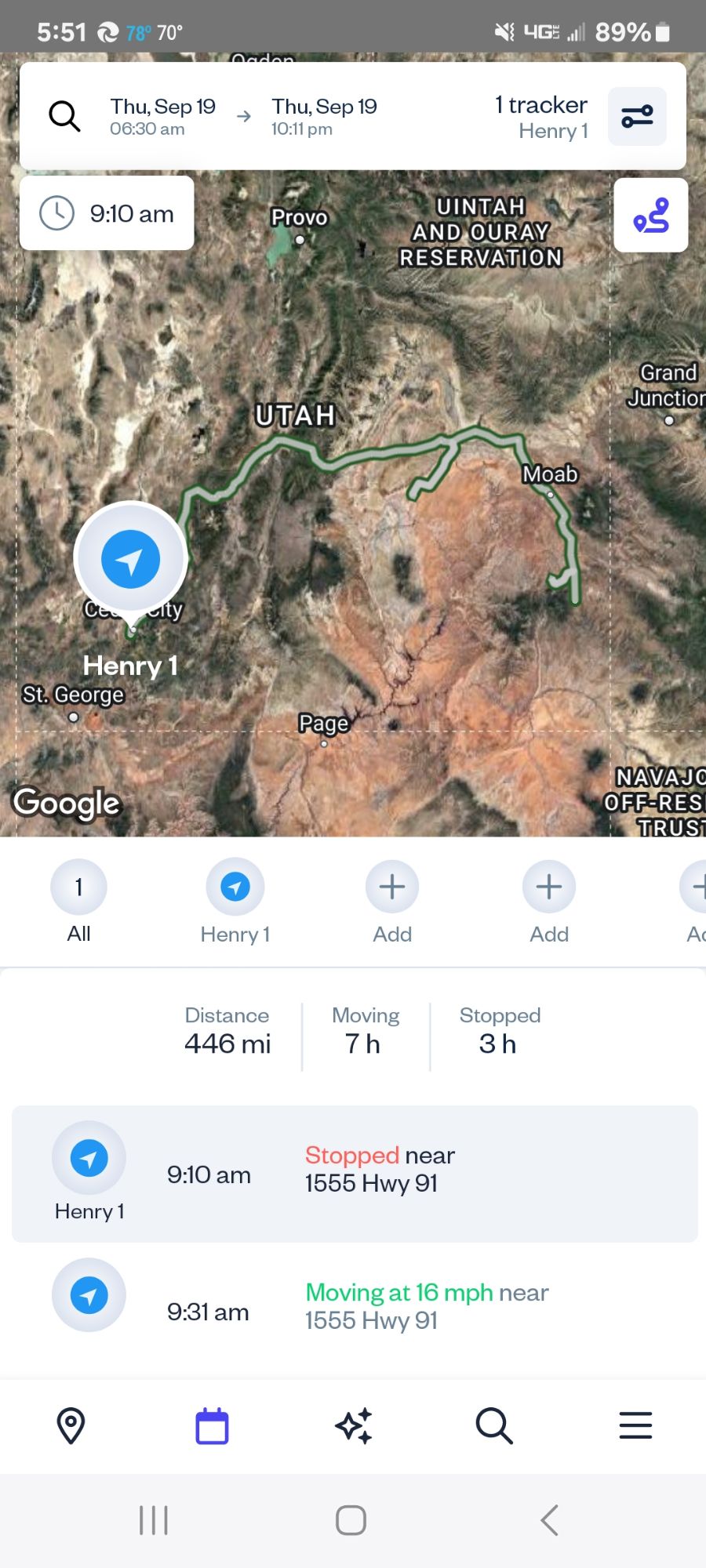
Task: Switch to the calendar history tab
Action: click(x=212, y=1425)
